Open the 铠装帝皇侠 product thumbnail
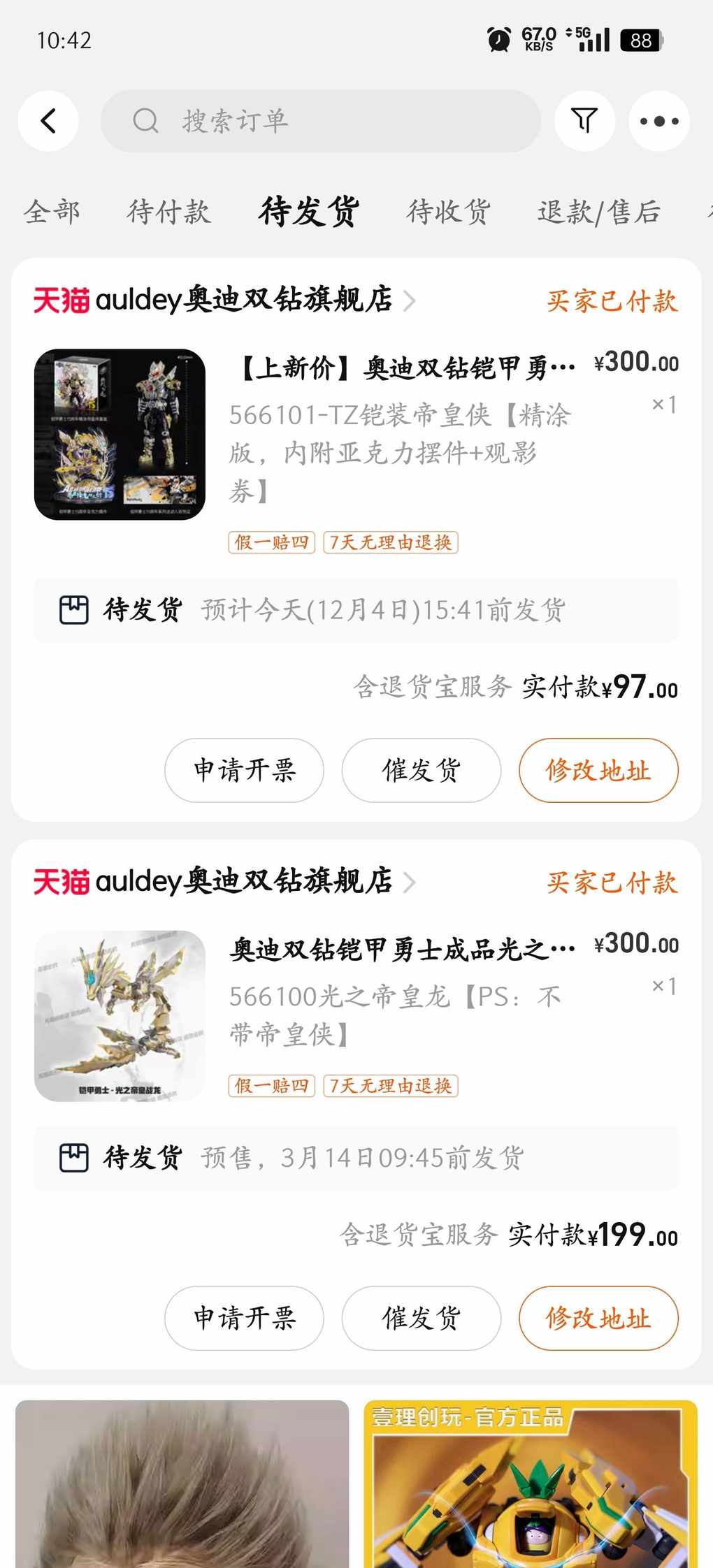The width and height of the screenshot is (713, 1568). (x=120, y=434)
